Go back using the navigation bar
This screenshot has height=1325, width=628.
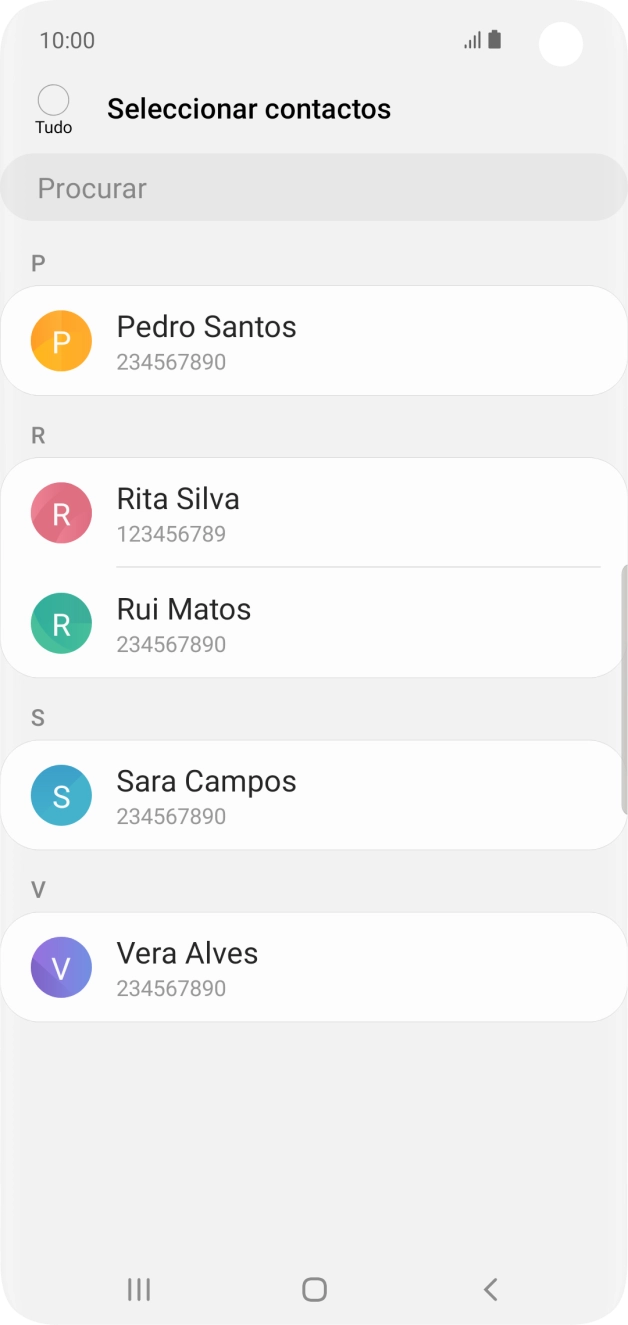click(490, 1290)
